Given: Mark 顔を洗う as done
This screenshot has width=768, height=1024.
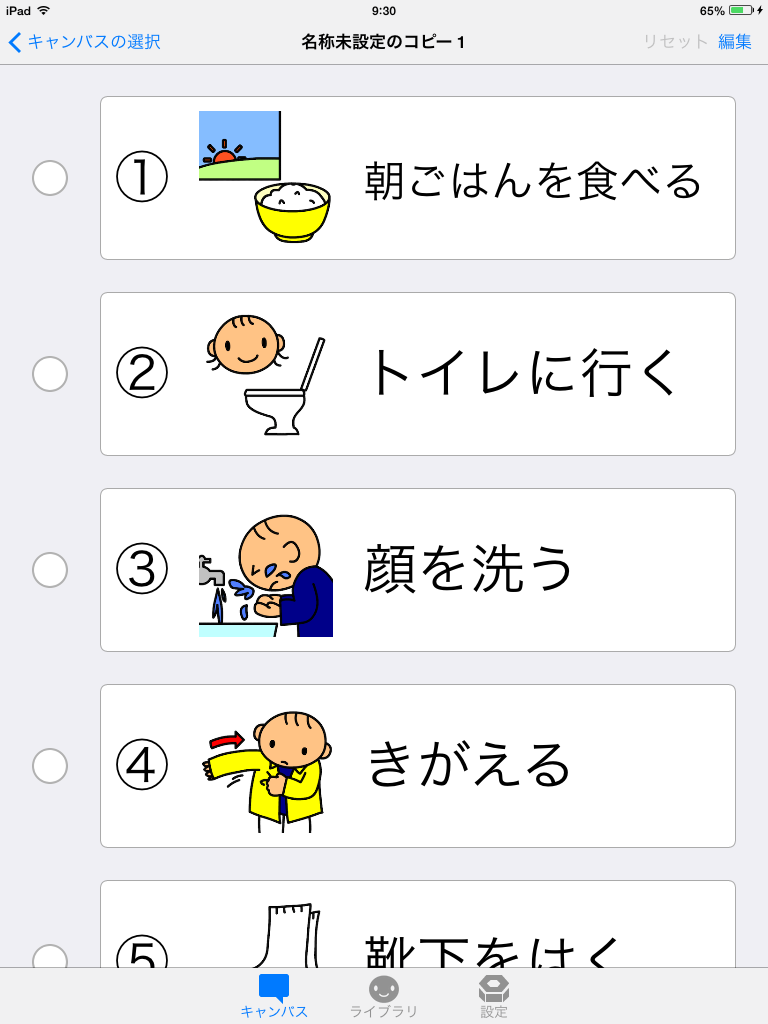Looking at the screenshot, I should [50, 569].
